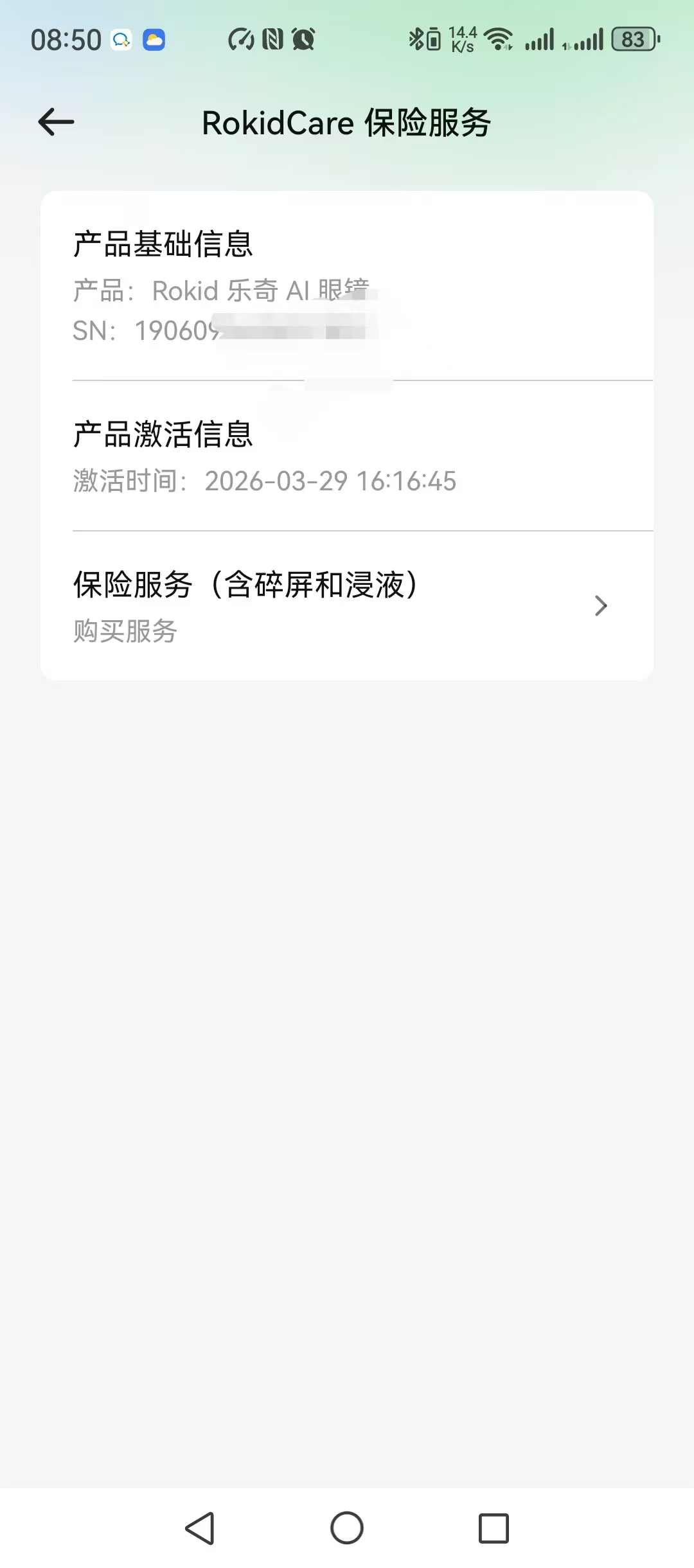Tap the system home button

pyautogui.click(x=347, y=1528)
